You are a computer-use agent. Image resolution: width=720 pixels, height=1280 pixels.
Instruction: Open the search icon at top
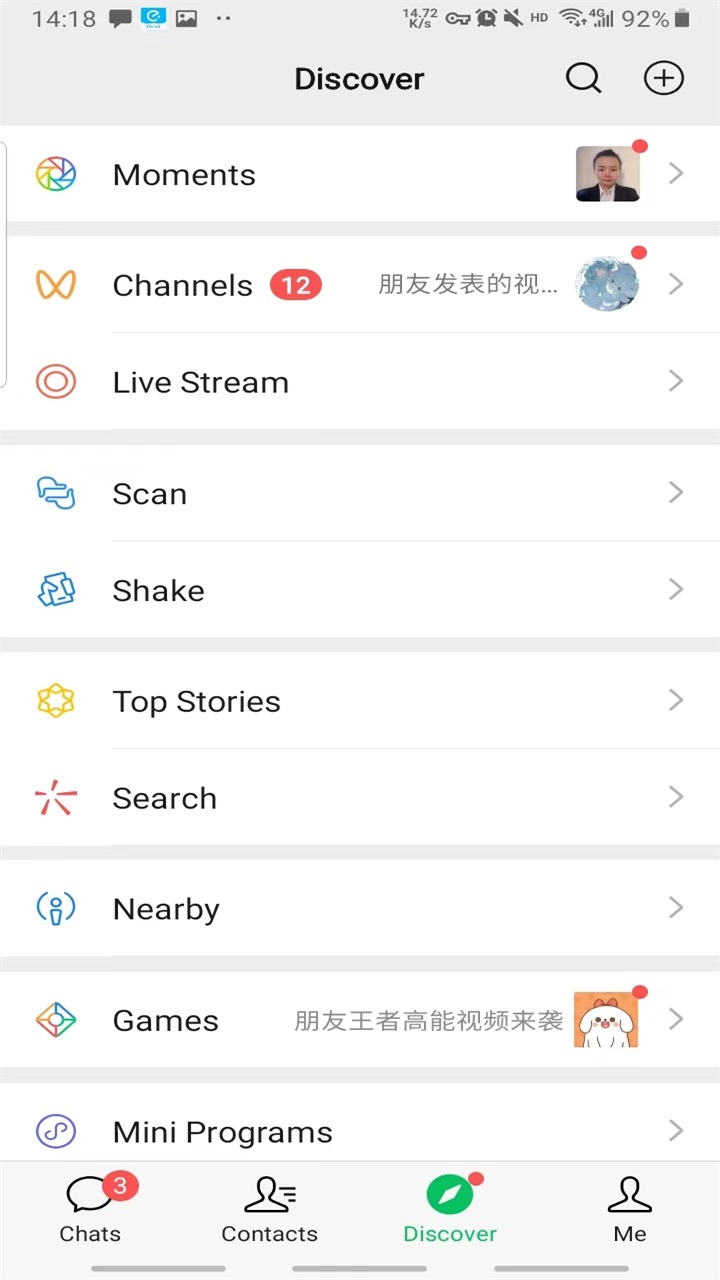[x=583, y=78]
